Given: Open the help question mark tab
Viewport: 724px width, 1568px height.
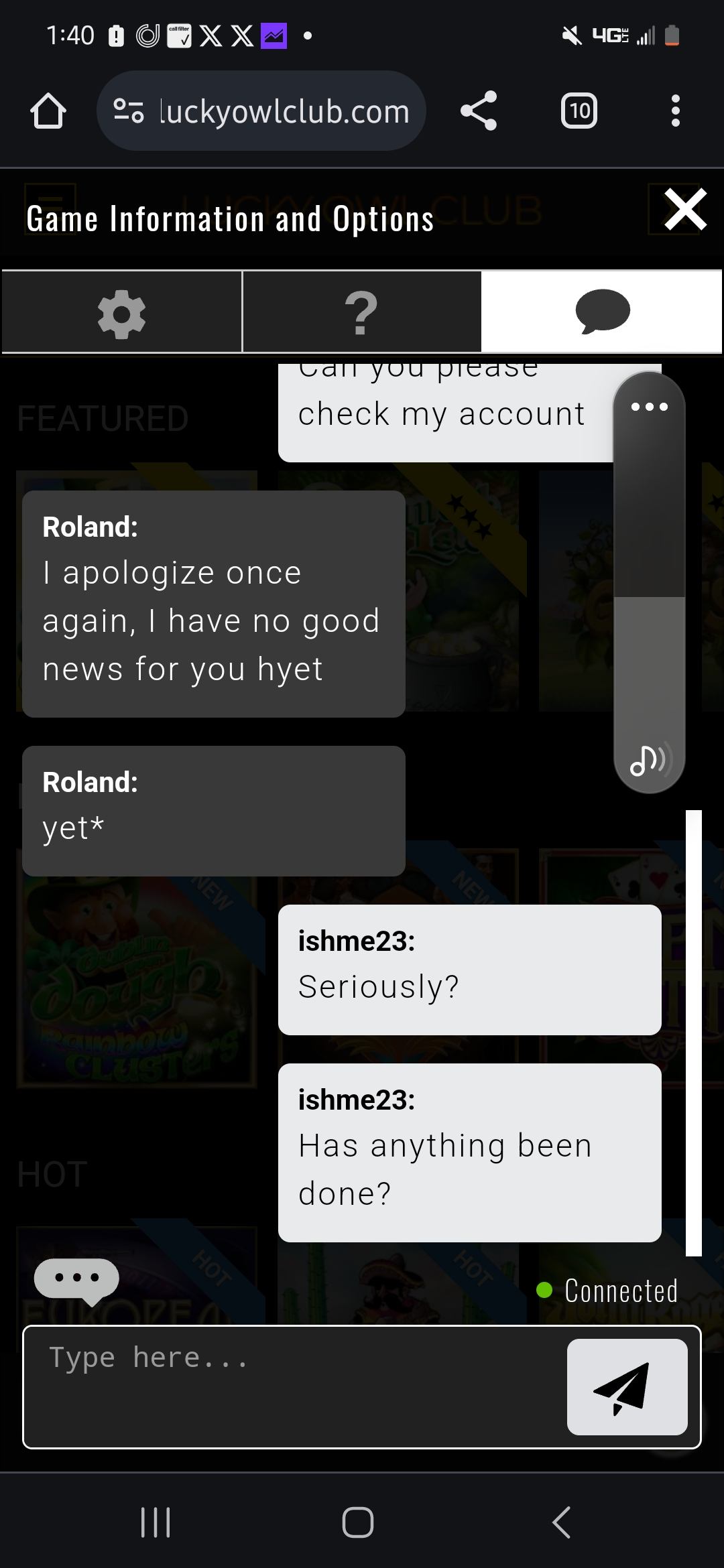Looking at the screenshot, I should tap(361, 312).
